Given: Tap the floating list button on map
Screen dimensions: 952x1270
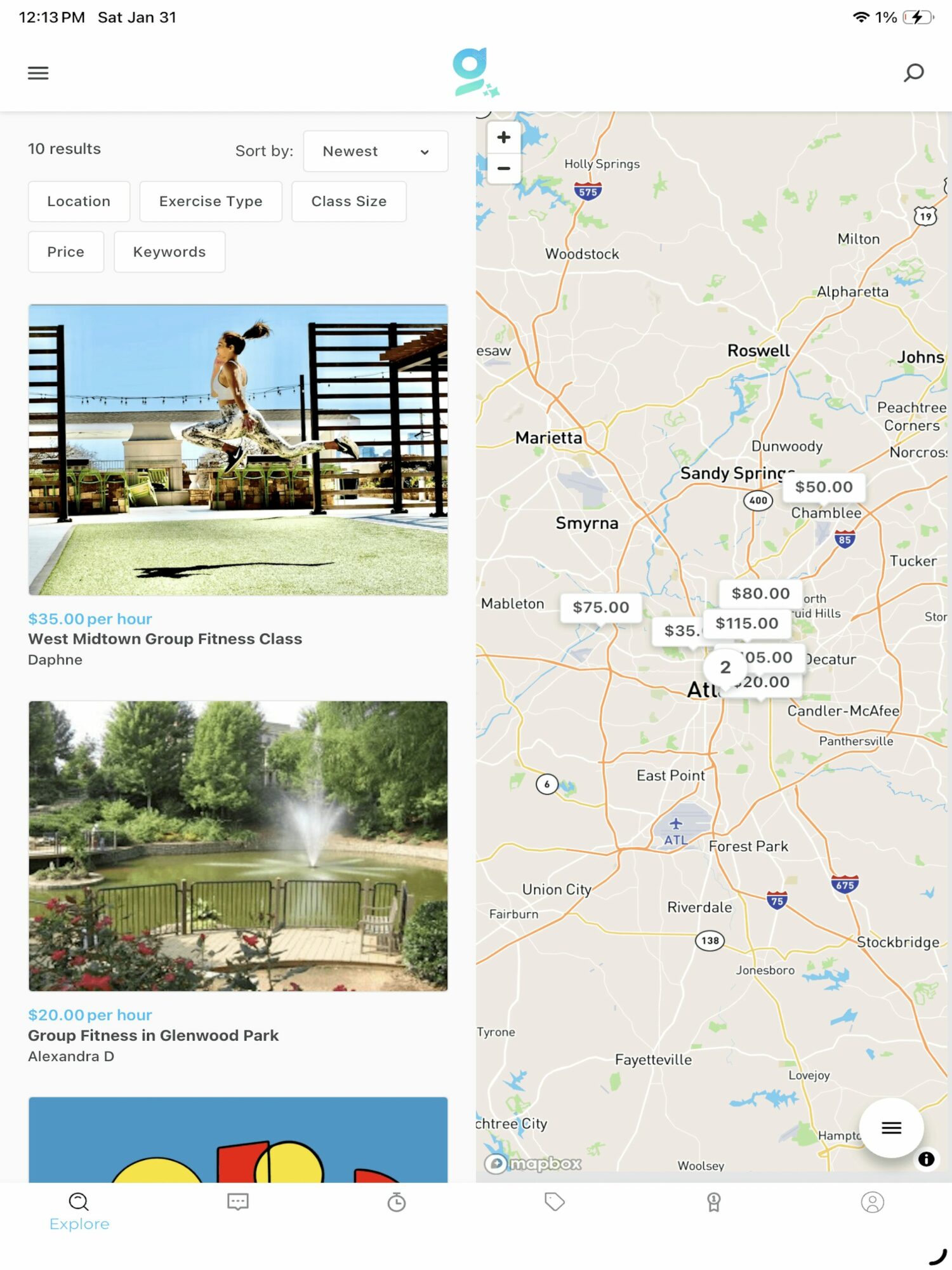Looking at the screenshot, I should pos(891,1128).
